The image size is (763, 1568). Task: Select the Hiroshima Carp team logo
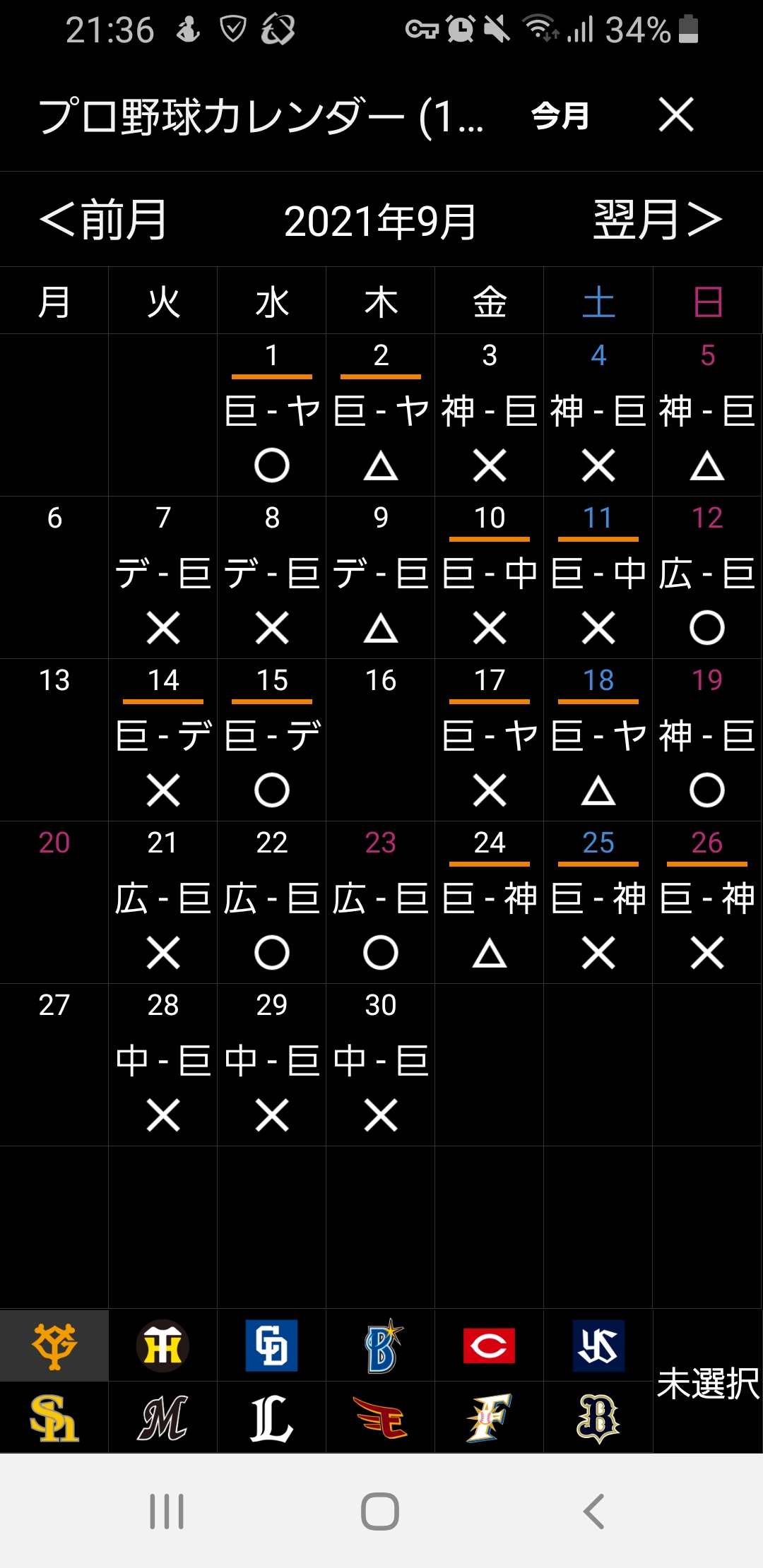click(490, 1346)
